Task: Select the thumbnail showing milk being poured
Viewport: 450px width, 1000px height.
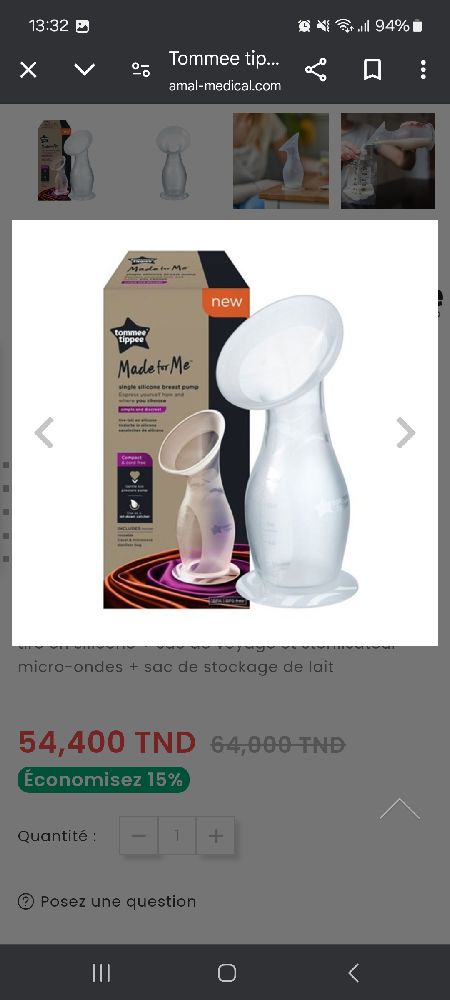Action: tap(388, 161)
